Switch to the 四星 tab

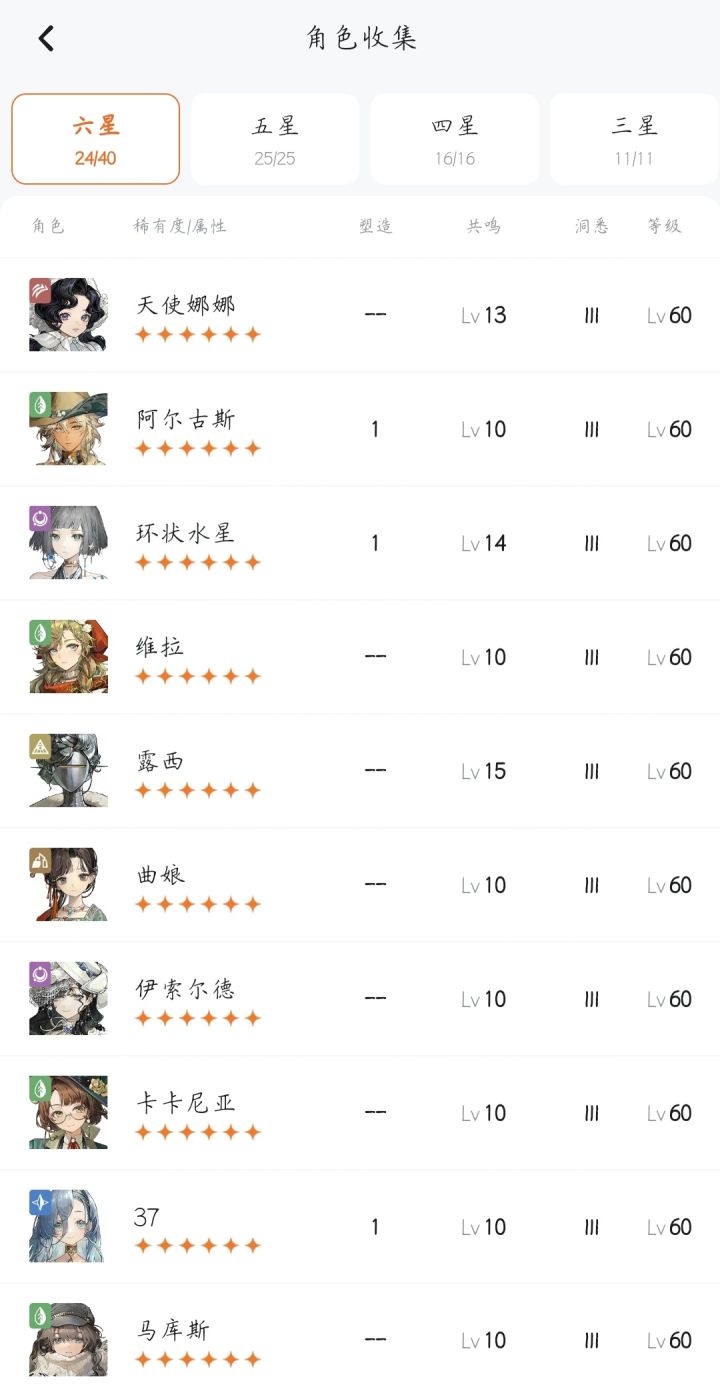pos(455,139)
